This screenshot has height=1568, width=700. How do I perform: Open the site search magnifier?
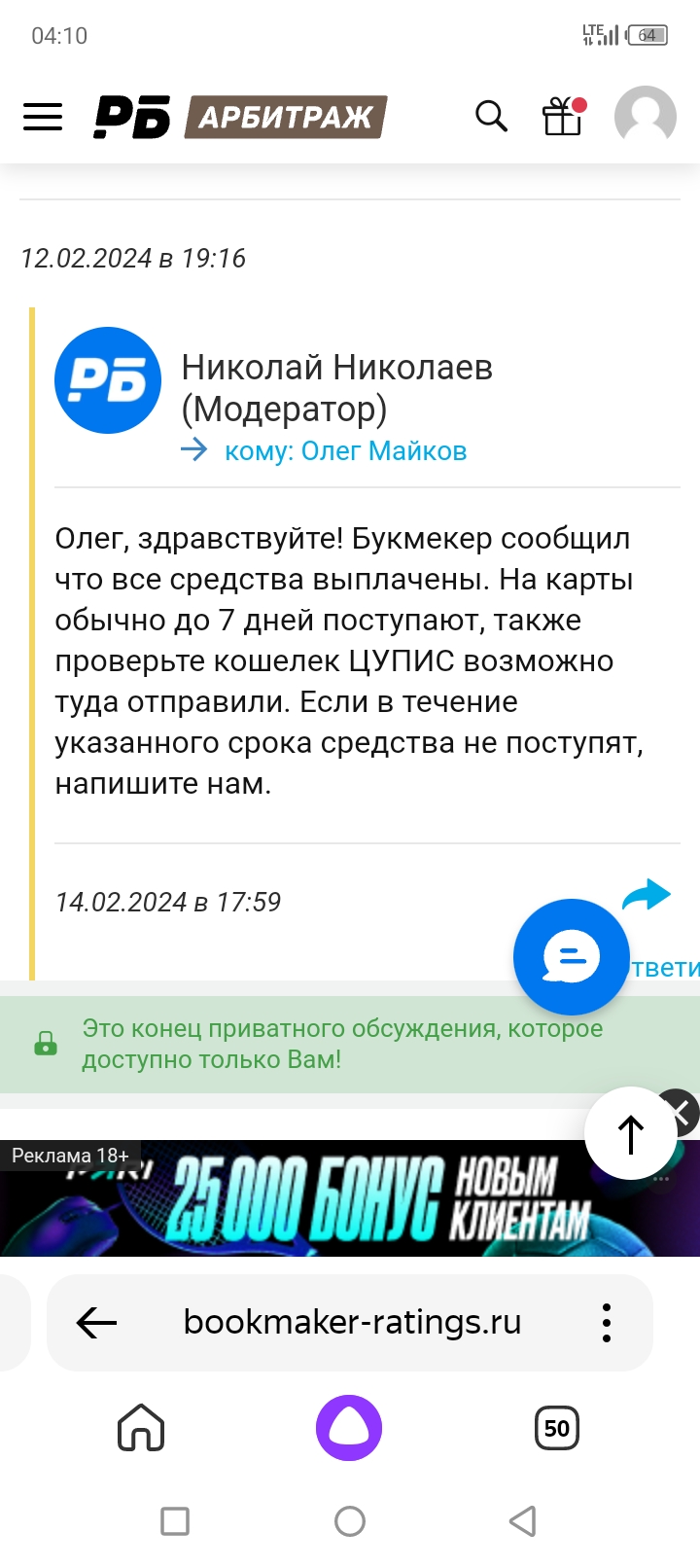pyautogui.click(x=491, y=116)
